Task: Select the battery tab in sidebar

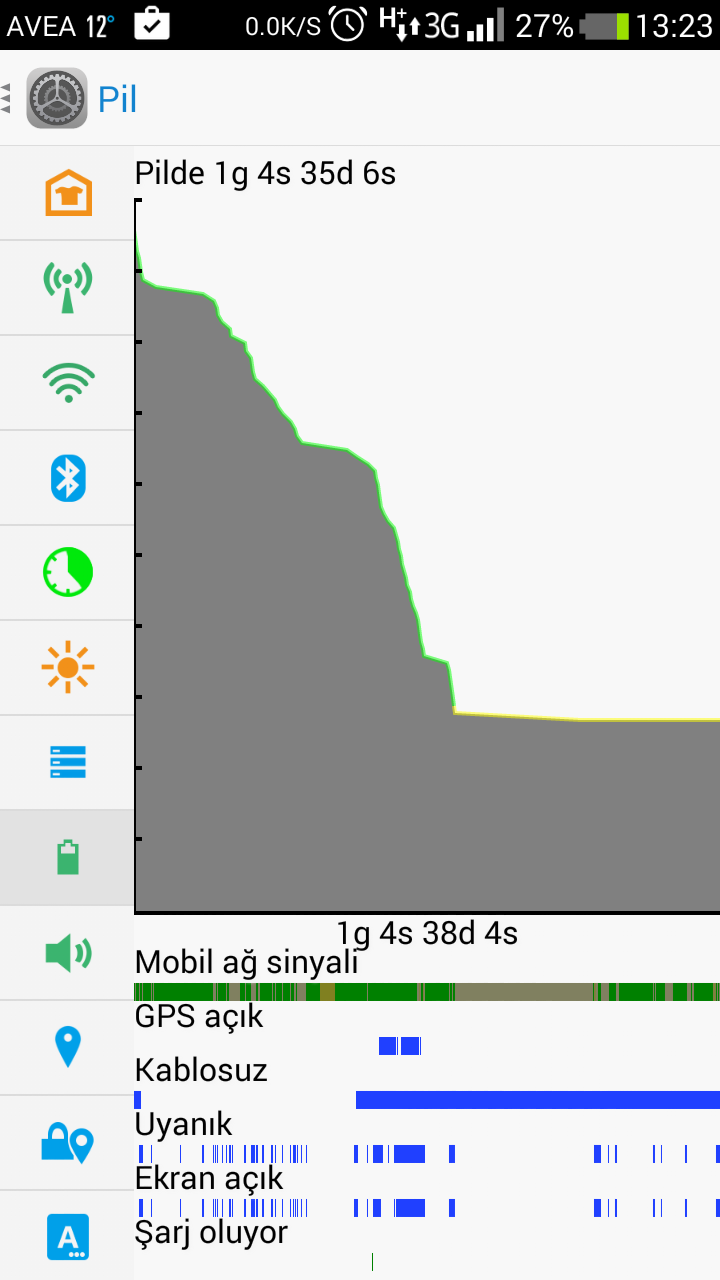Action: (x=67, y=858)
